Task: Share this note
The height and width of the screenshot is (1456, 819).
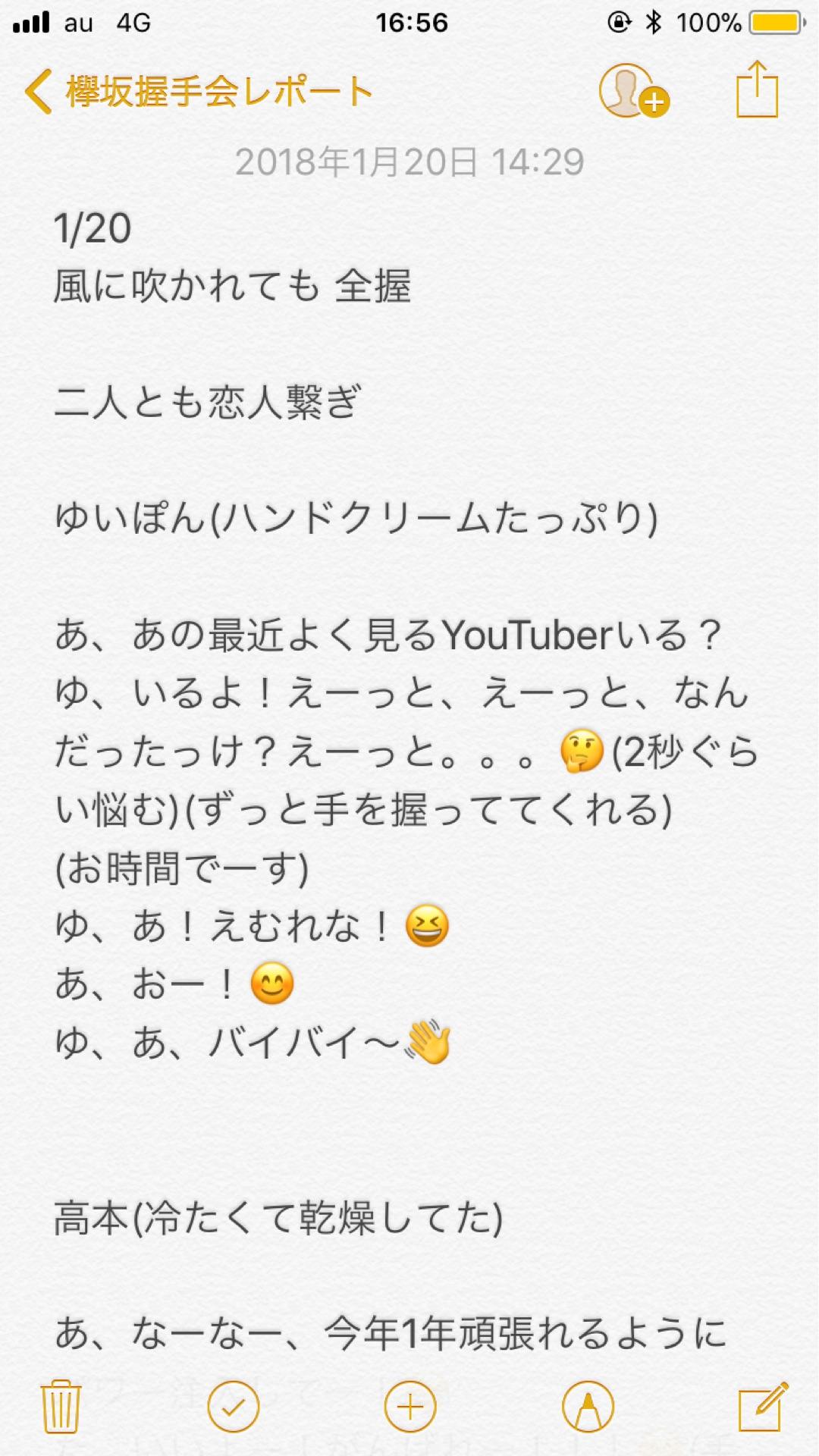Action: pos(757,90)
